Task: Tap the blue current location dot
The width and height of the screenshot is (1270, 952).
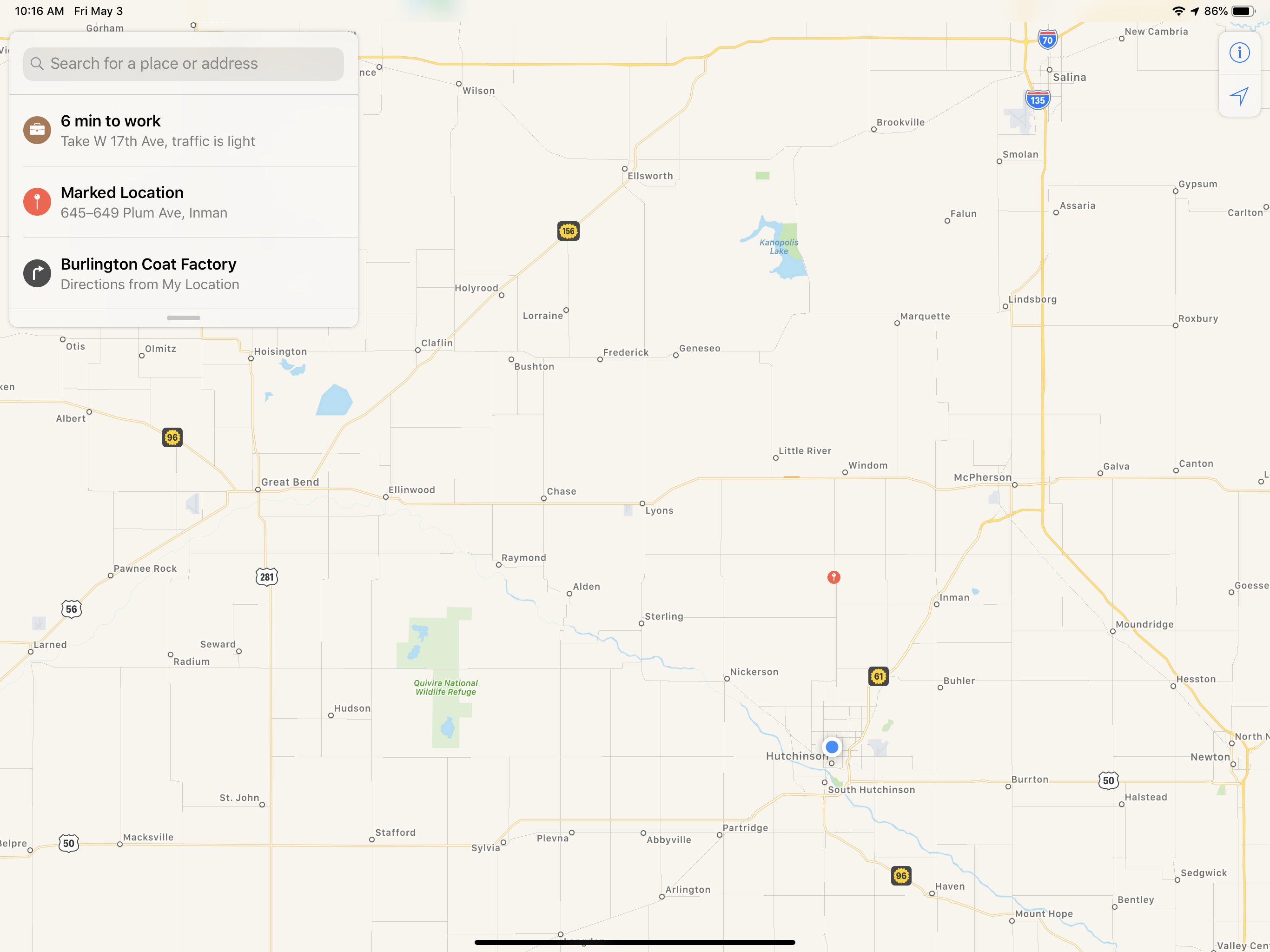Action: (831, 747)
